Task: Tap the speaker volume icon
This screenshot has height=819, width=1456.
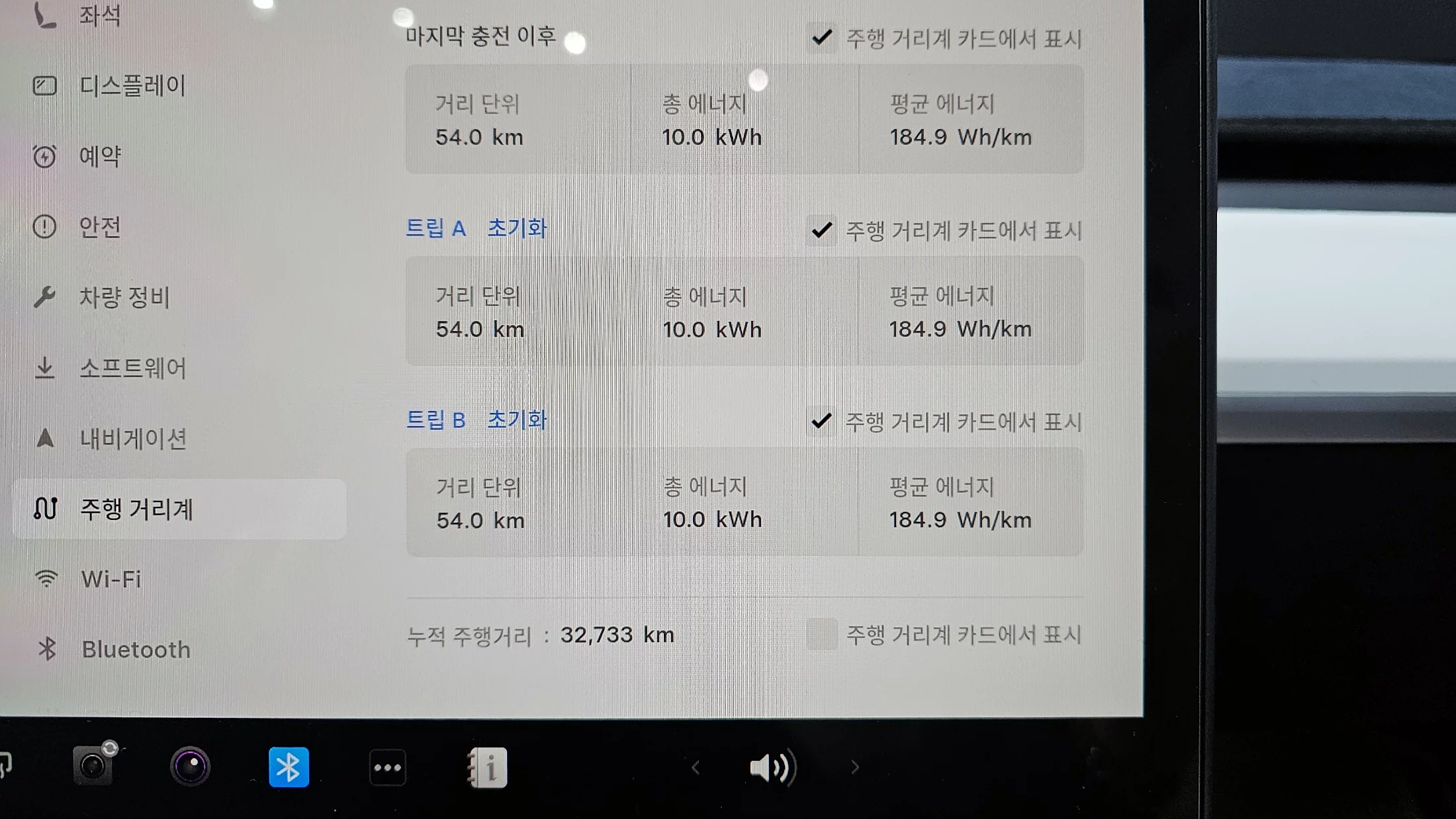Action: [772, 767]
